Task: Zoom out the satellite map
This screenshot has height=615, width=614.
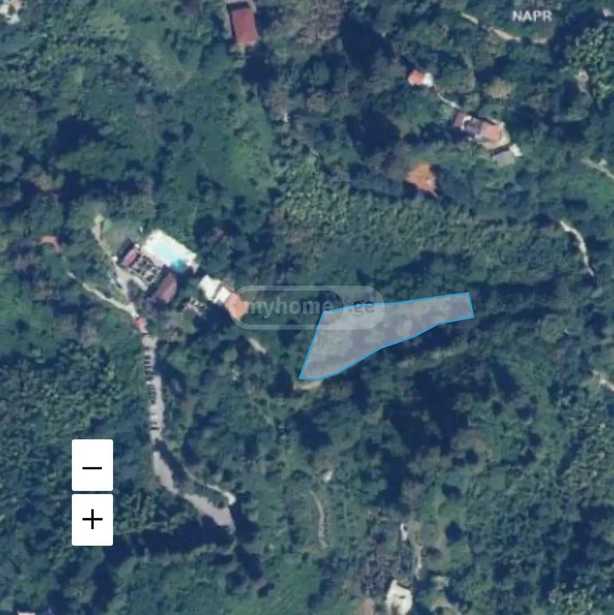Action: click(x=92, y=466)
